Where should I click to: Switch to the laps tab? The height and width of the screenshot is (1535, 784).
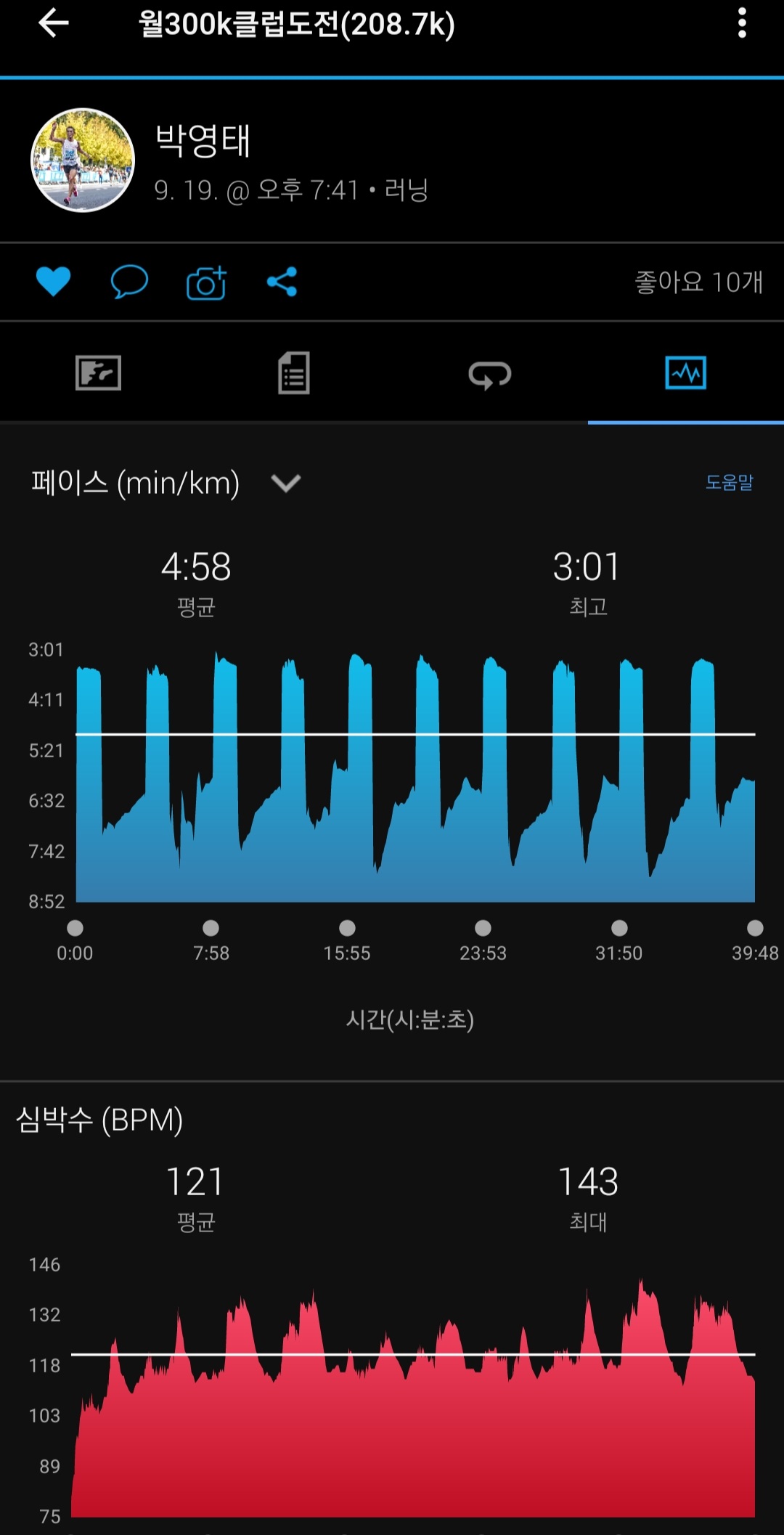coord(490,375)
